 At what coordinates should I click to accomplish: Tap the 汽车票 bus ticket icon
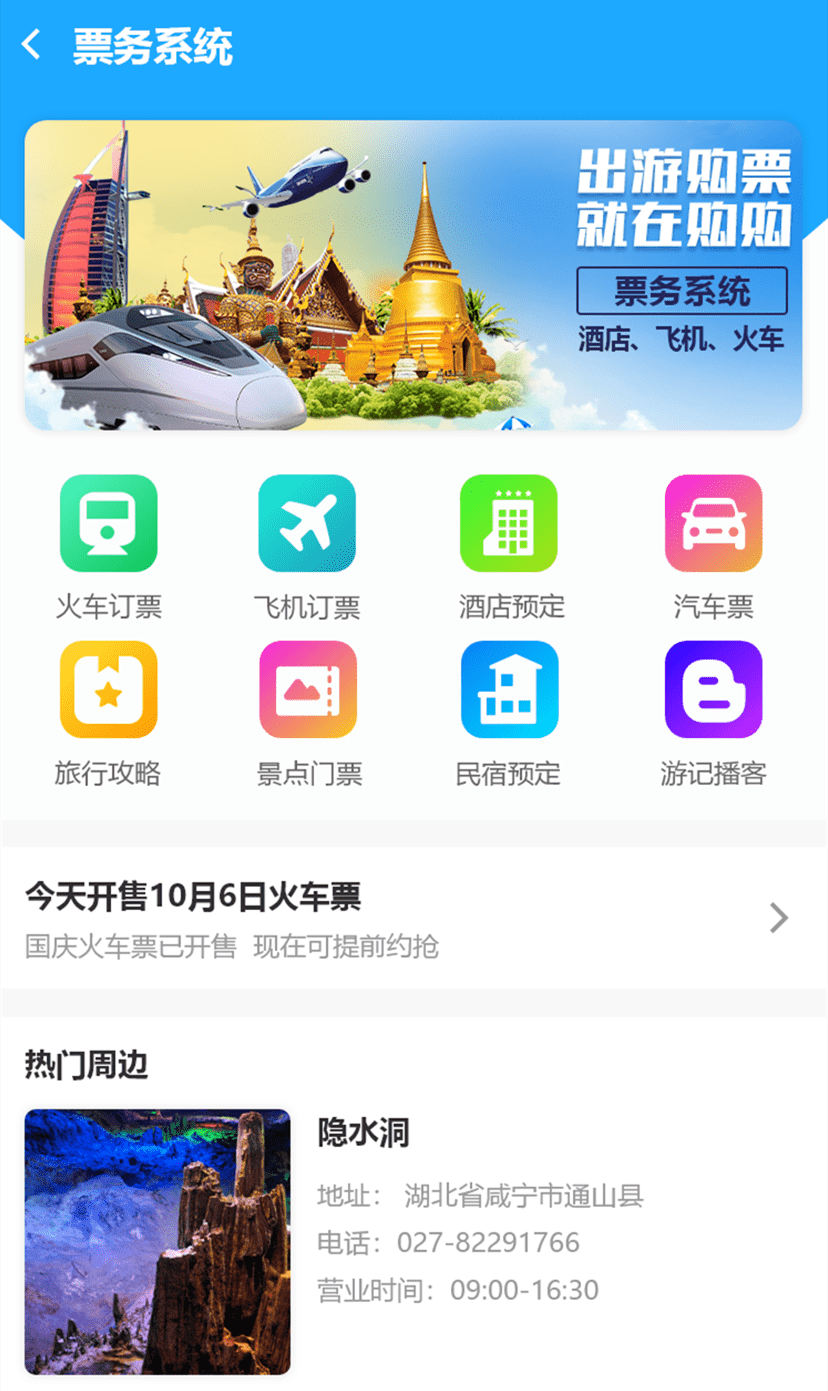coord(713,524)
